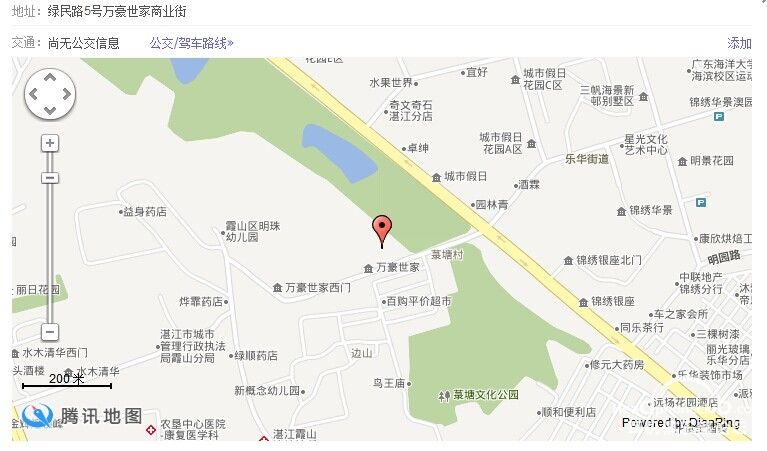Viewport: 767px width, 451px height.
Task: Open the 公交/驾车路线 link
Action: click(191, 43)
